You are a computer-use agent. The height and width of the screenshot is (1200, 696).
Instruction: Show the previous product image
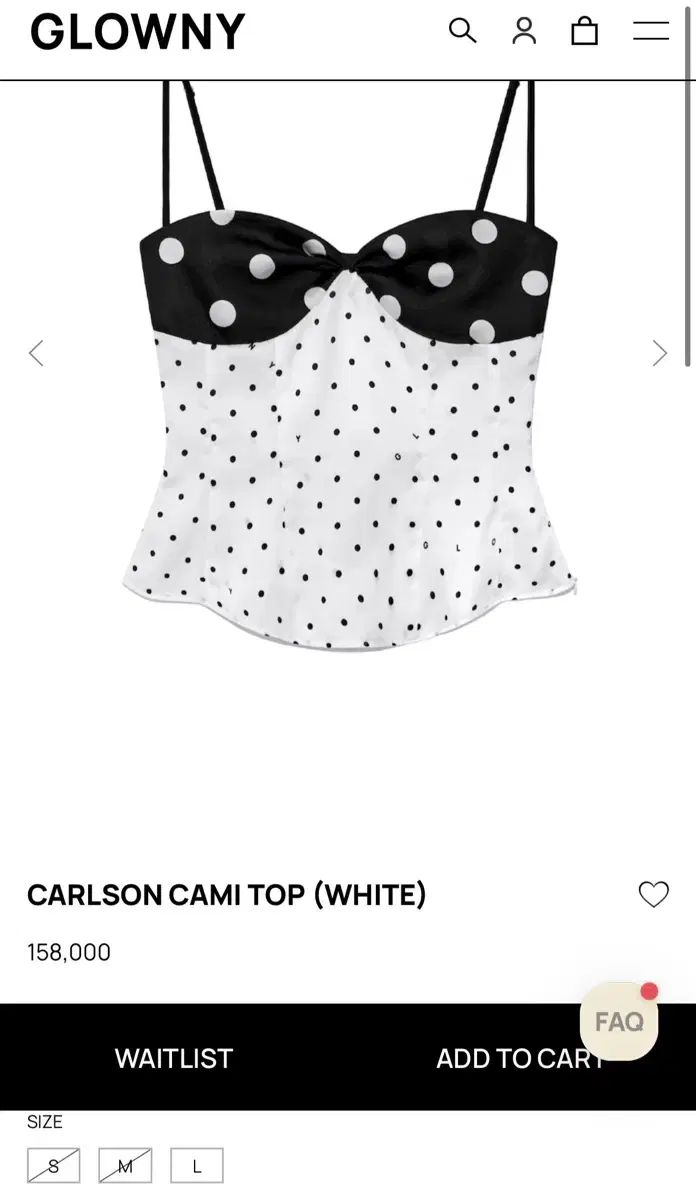pos(37,353)
